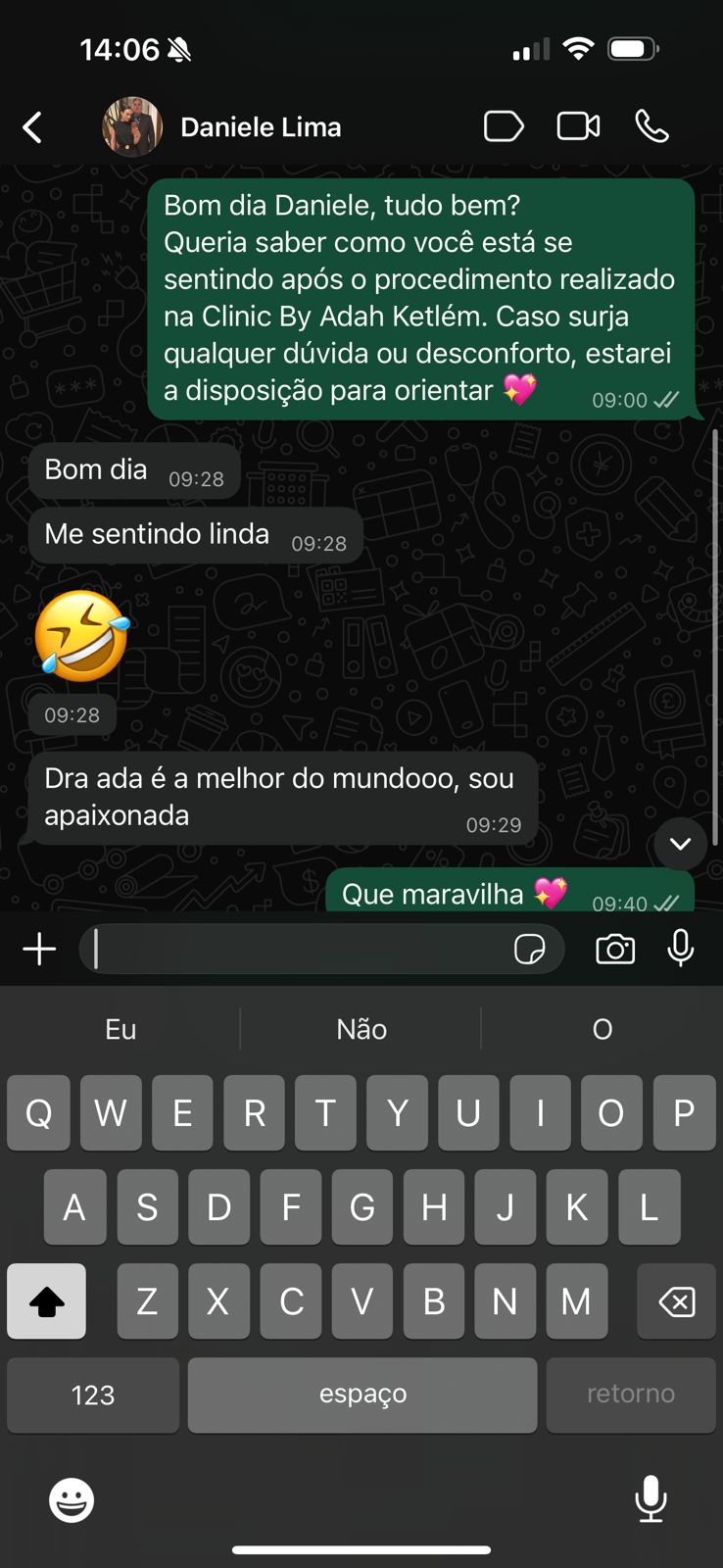Open the attachment plus menu

[39, 949]
